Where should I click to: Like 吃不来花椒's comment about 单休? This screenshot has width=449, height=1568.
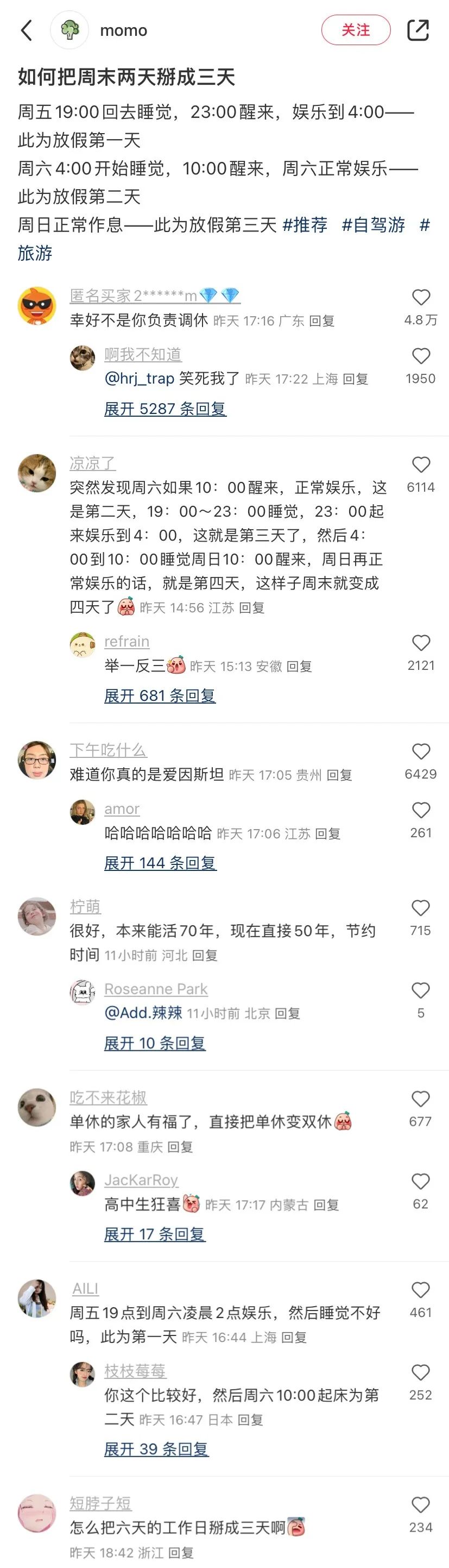[421, 1099]
